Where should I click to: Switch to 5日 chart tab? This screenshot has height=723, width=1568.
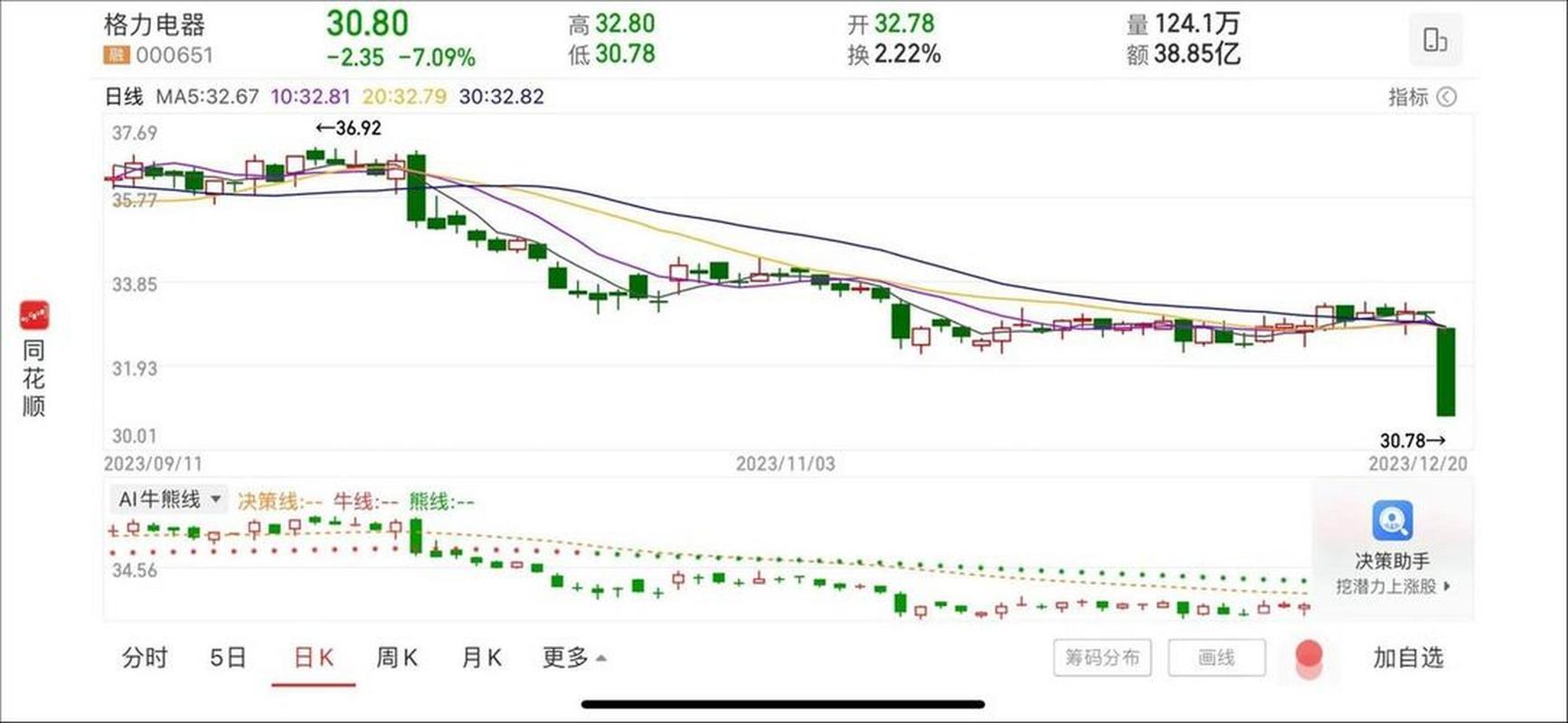click(x=228, y=657)
